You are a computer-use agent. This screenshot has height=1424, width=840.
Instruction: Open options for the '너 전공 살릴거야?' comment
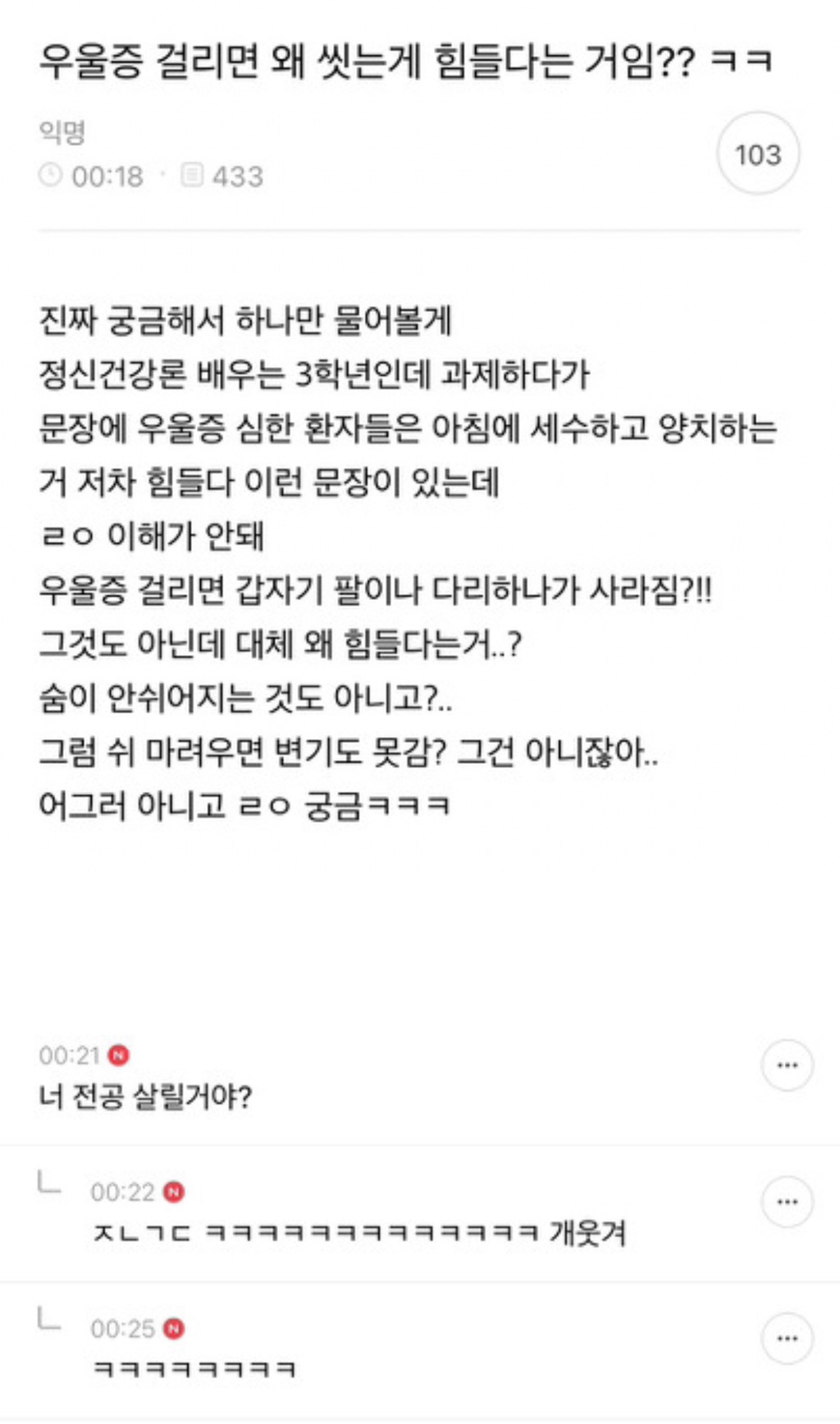coord(787,1065)
